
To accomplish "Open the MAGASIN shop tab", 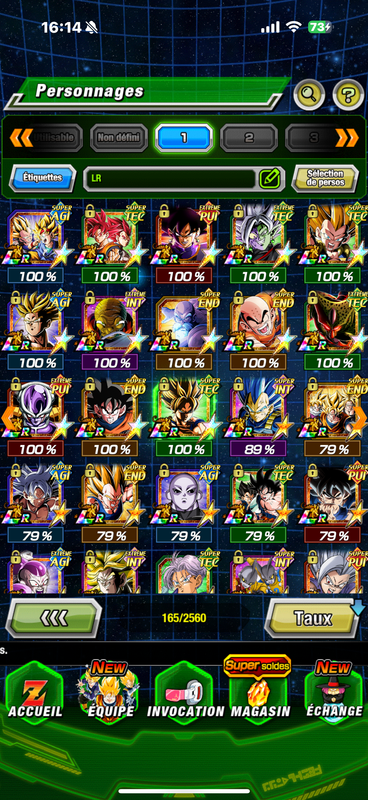I will pyautogui.click(x=260, y=696).
